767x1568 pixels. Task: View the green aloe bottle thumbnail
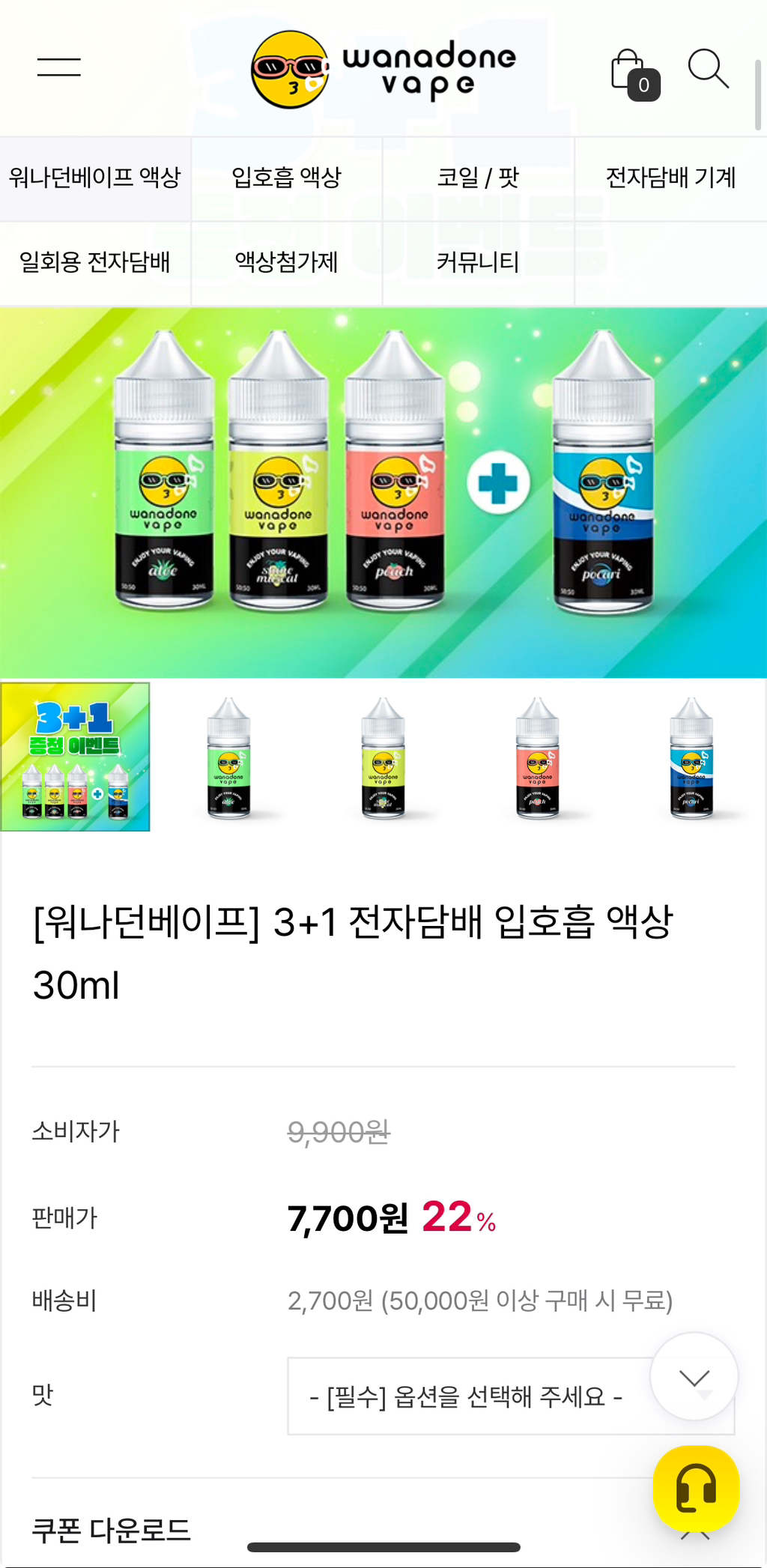point(229,757)
